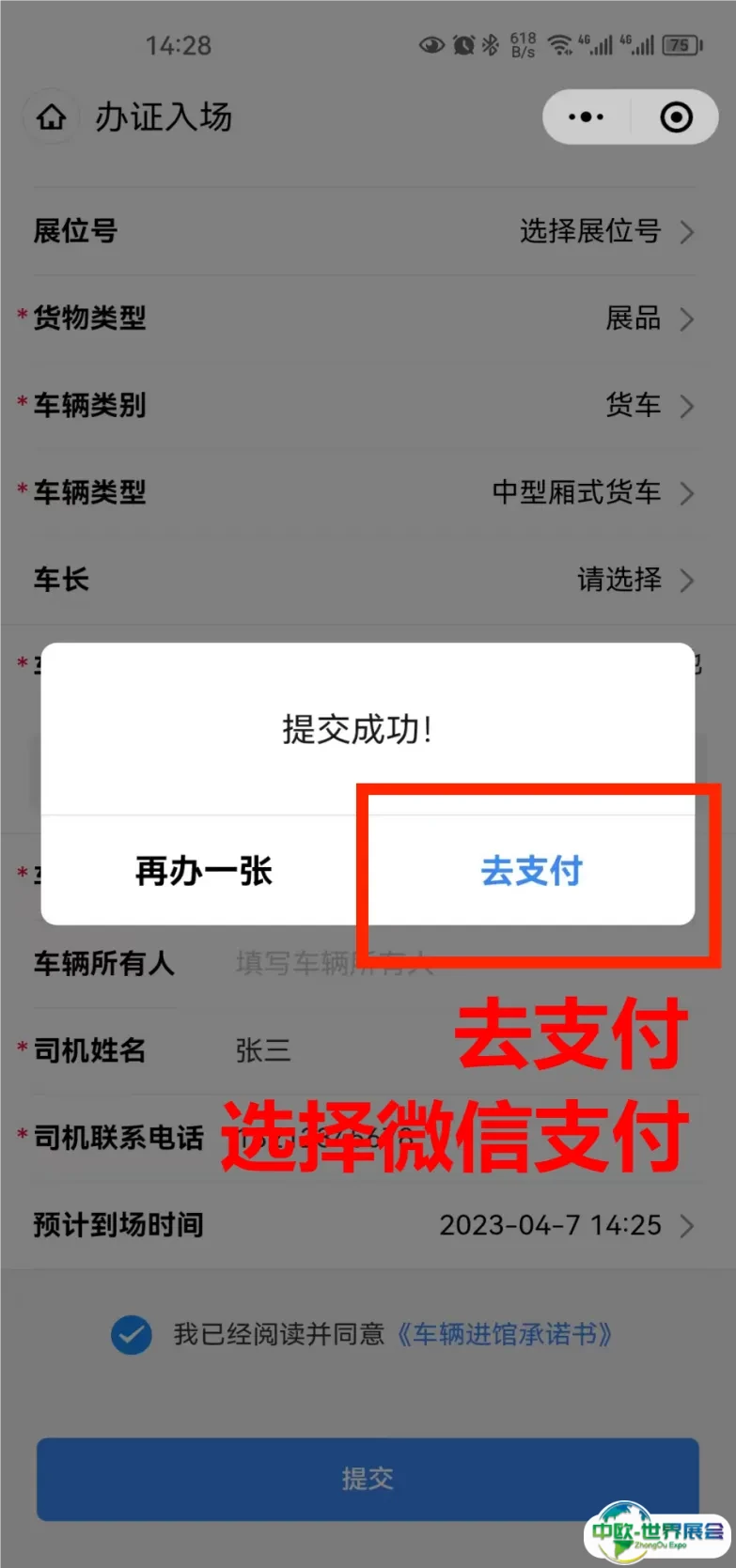This screenshot has width=736, height=1568.
Task: Open 车辆类别 picker showing 货车
Action: (648, 406)
